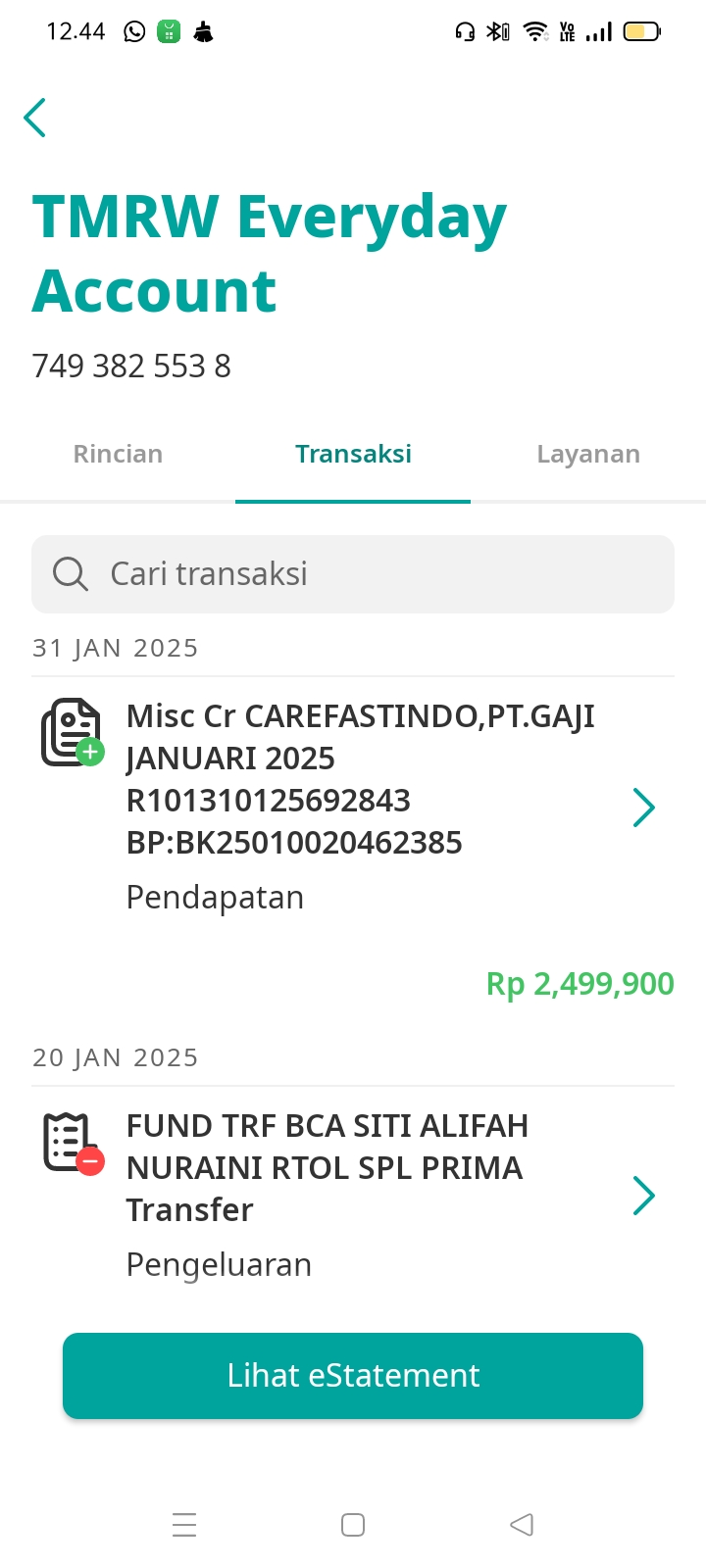Image resolution: width=706 pixels, height=1568 pixels.
Task: Go back using the top-left arrow
Action: pos(35,118)
